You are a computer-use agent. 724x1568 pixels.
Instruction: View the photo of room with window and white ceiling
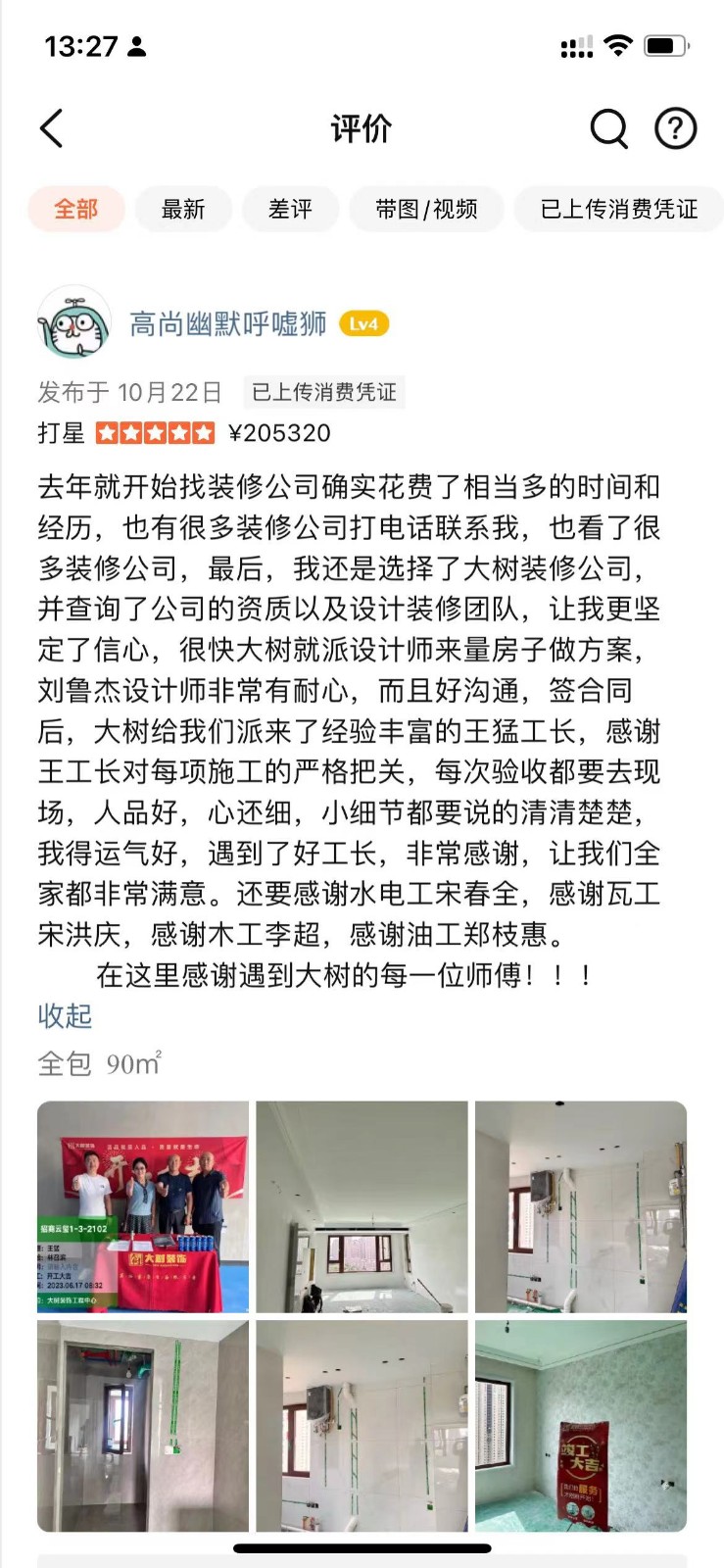[362, 1206]
